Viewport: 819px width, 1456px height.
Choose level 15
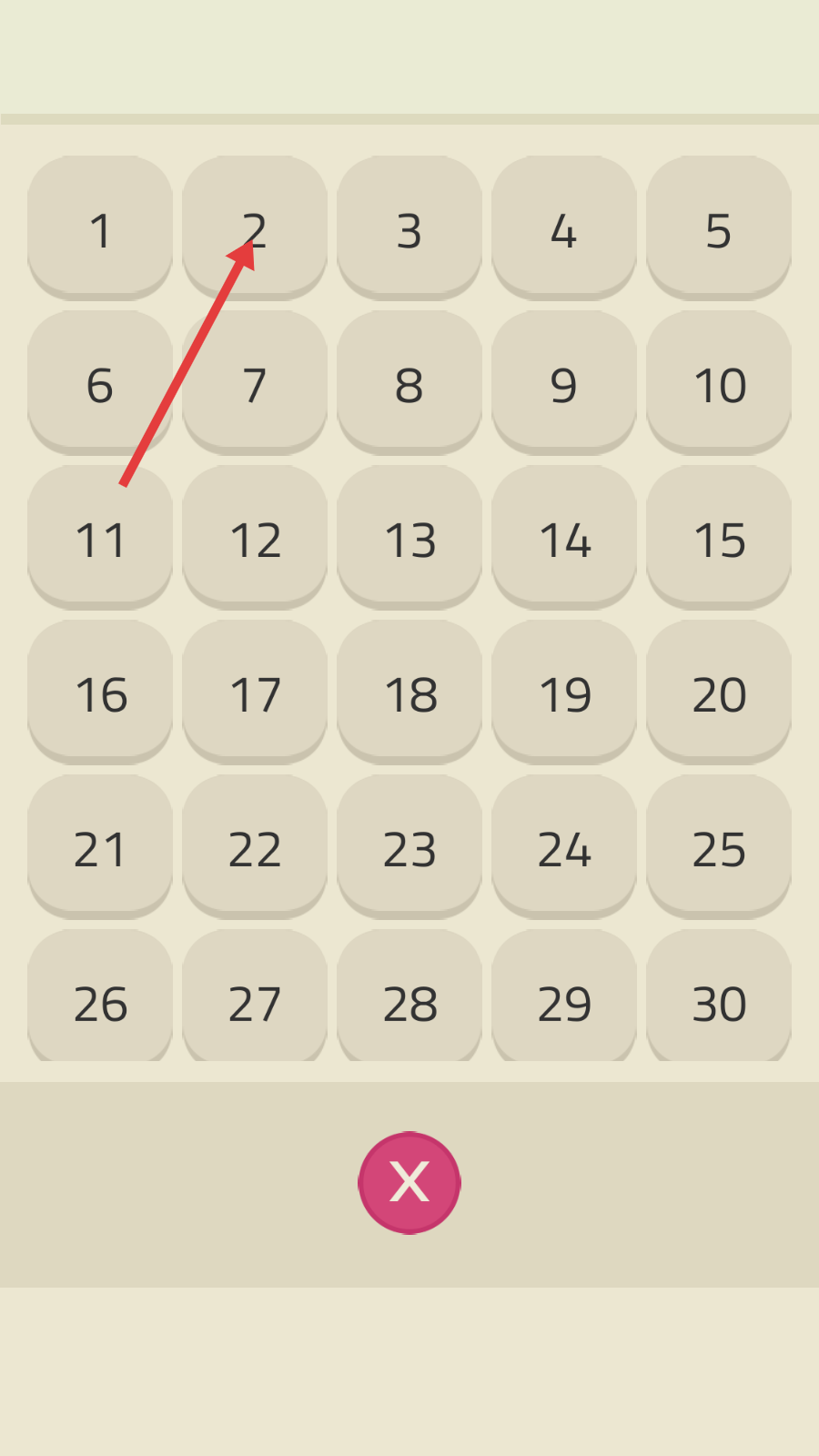click(x=719, y=537)
